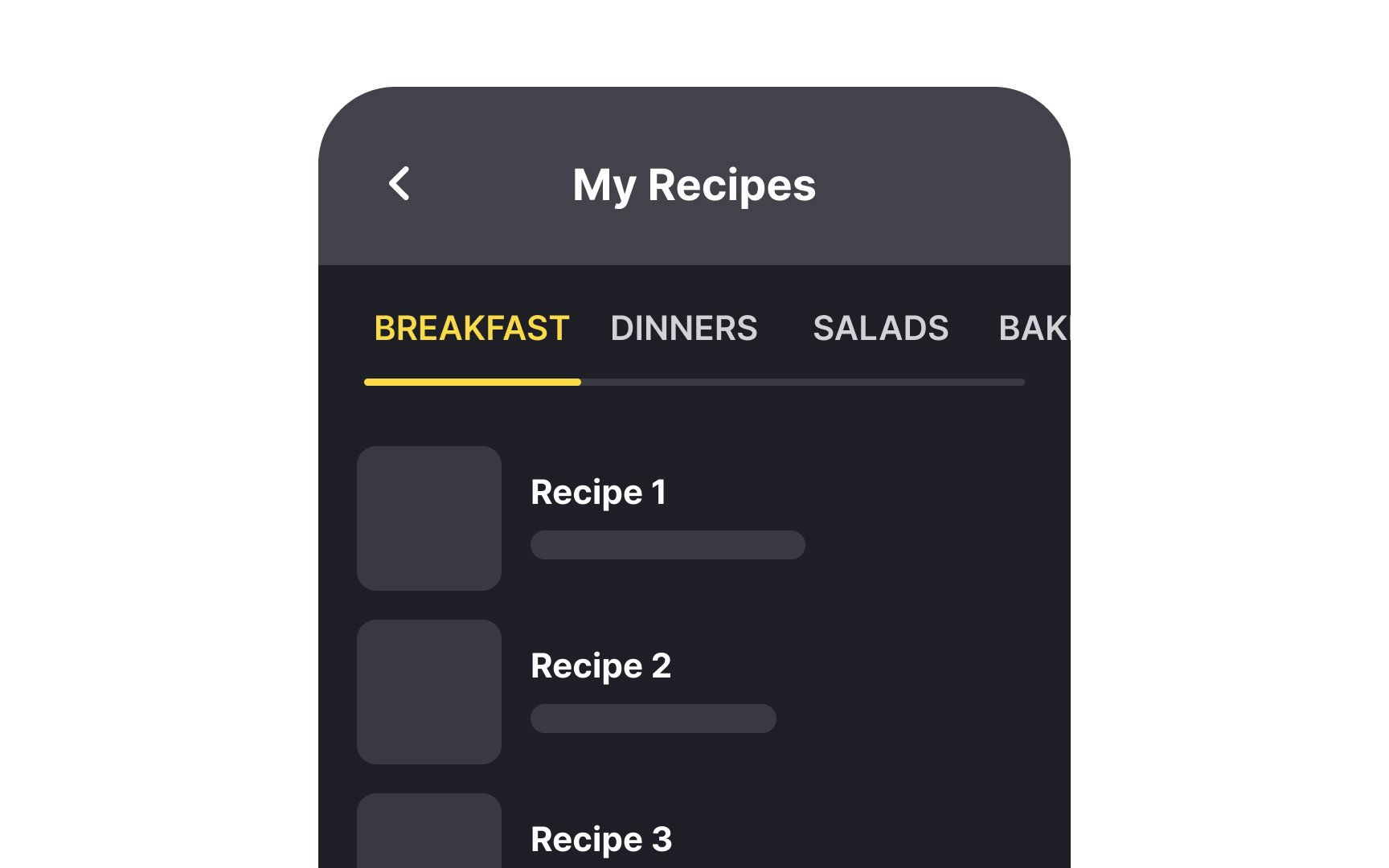The height and width of the screenshot is (868, 1389).
Task: Switch to the Salads tab
Action: pyautogui.click(x=880, y=329)
